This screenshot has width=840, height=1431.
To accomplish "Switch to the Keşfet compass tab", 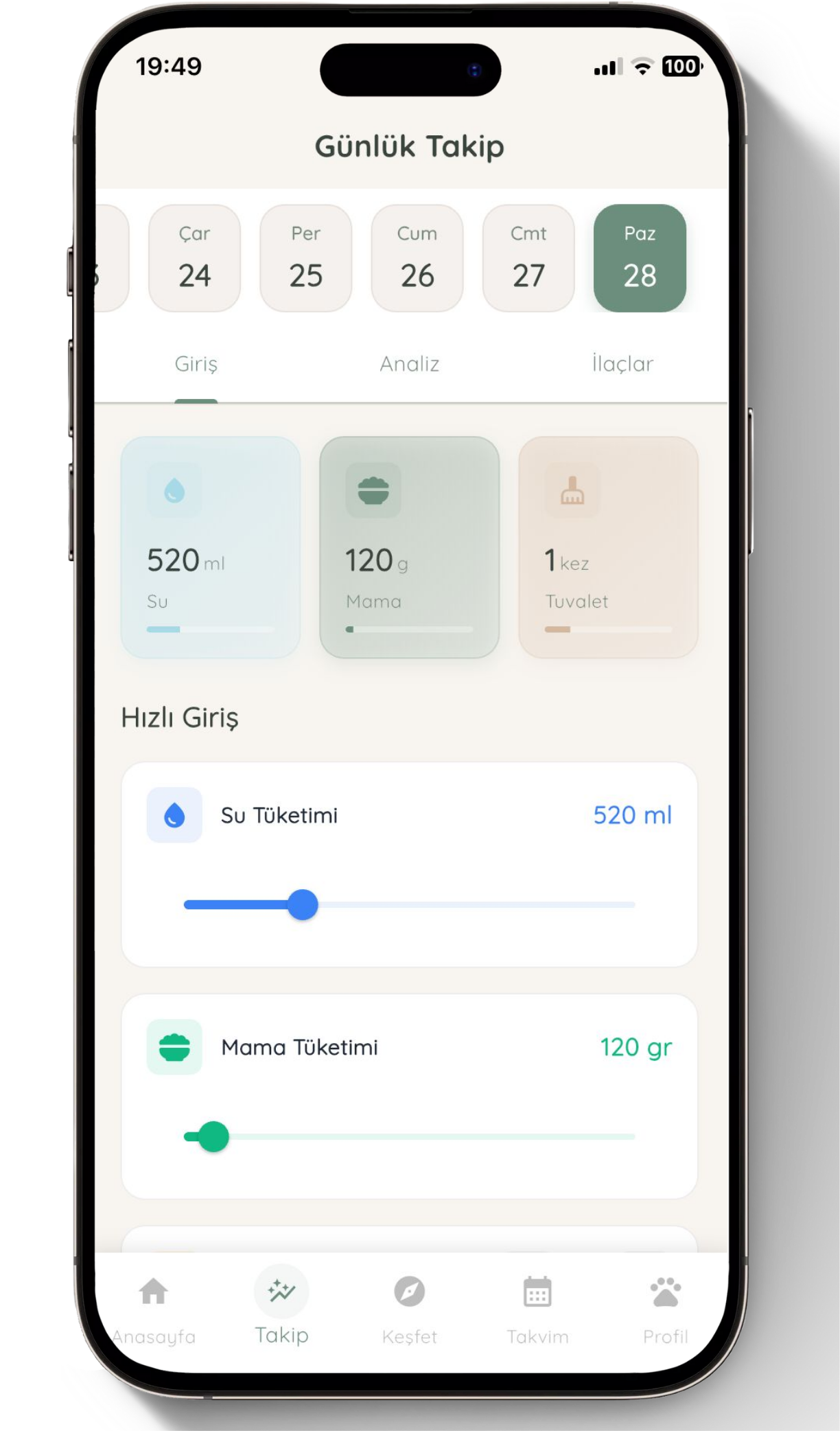I will tap(410, 1309).
